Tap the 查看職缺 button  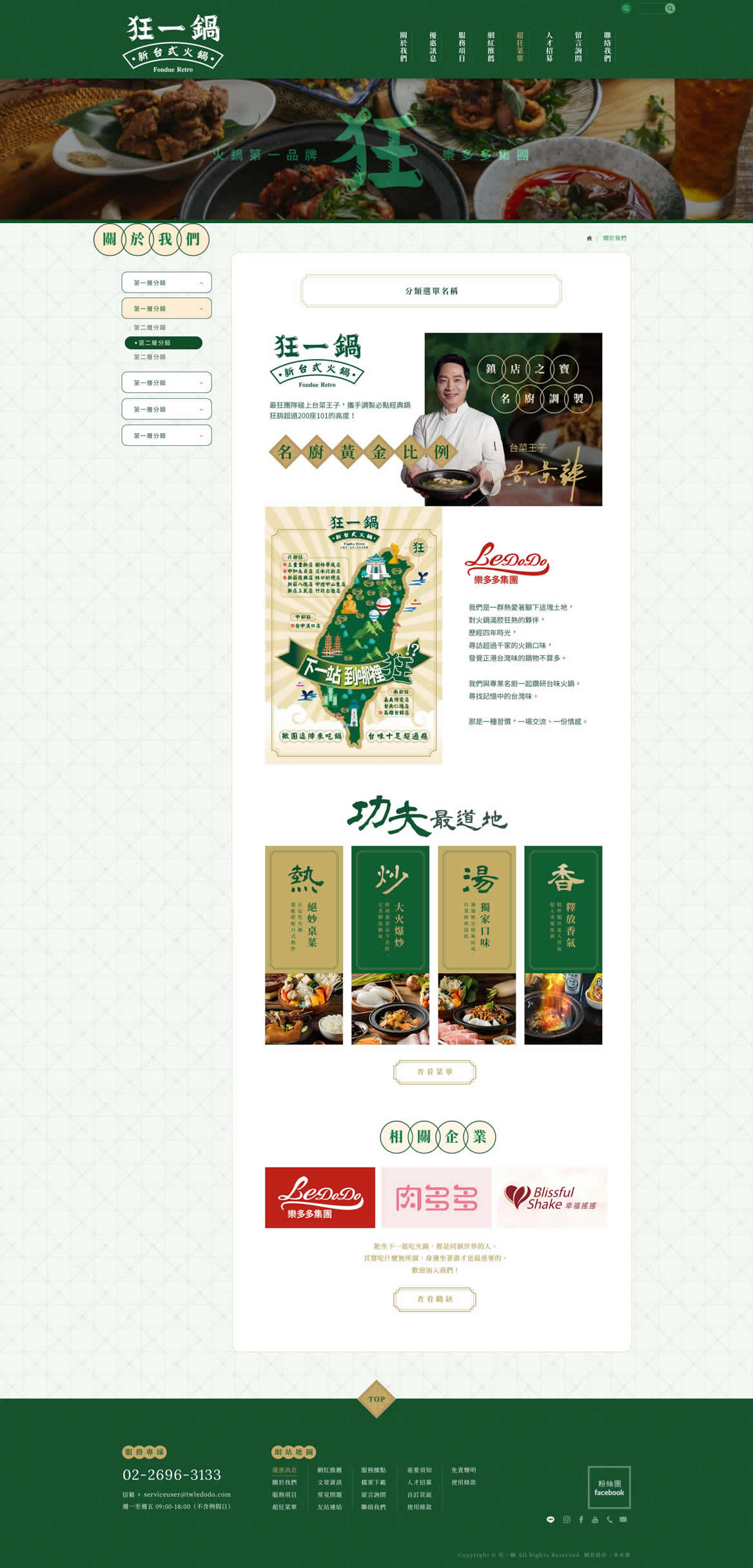point(435,1299)
